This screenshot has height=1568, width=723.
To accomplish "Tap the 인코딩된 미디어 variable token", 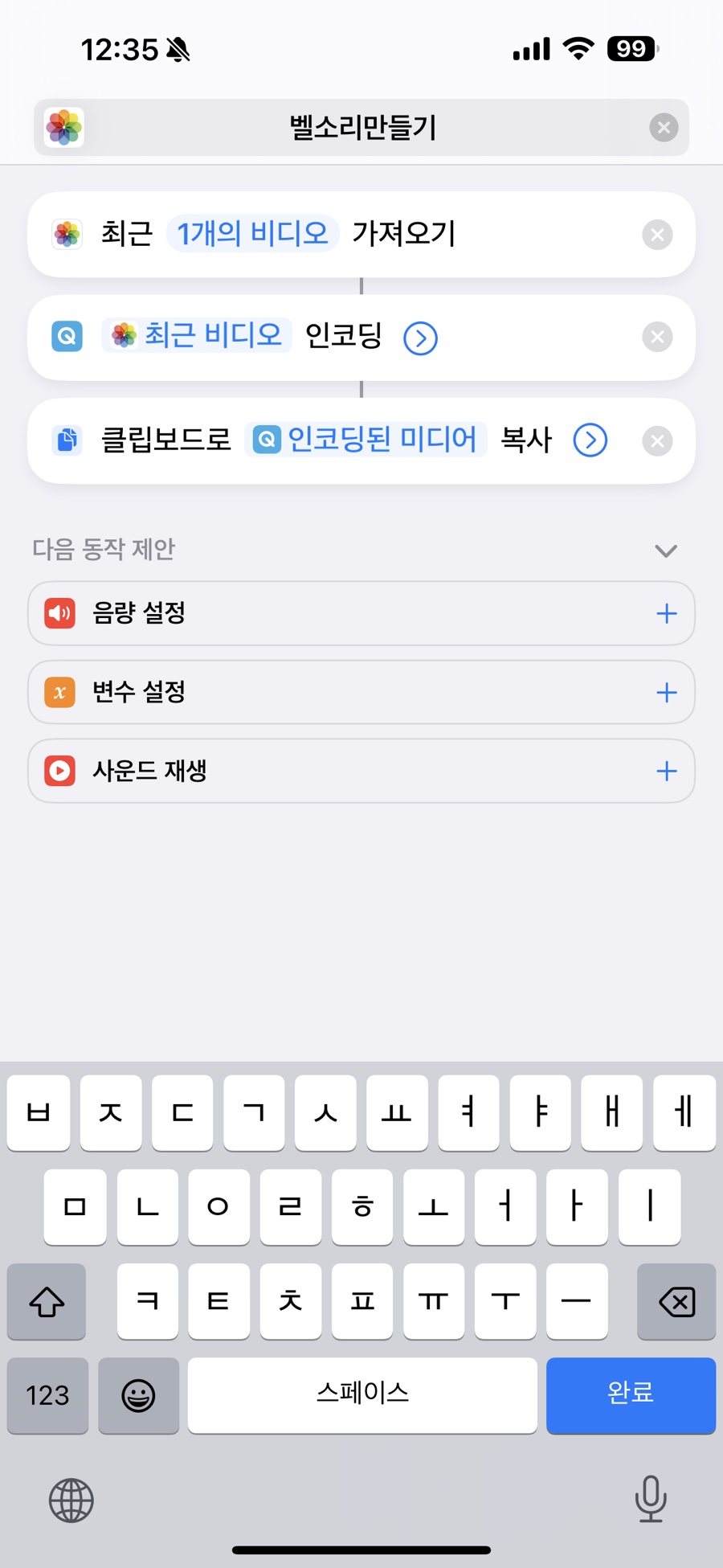I will click(366, 440).
